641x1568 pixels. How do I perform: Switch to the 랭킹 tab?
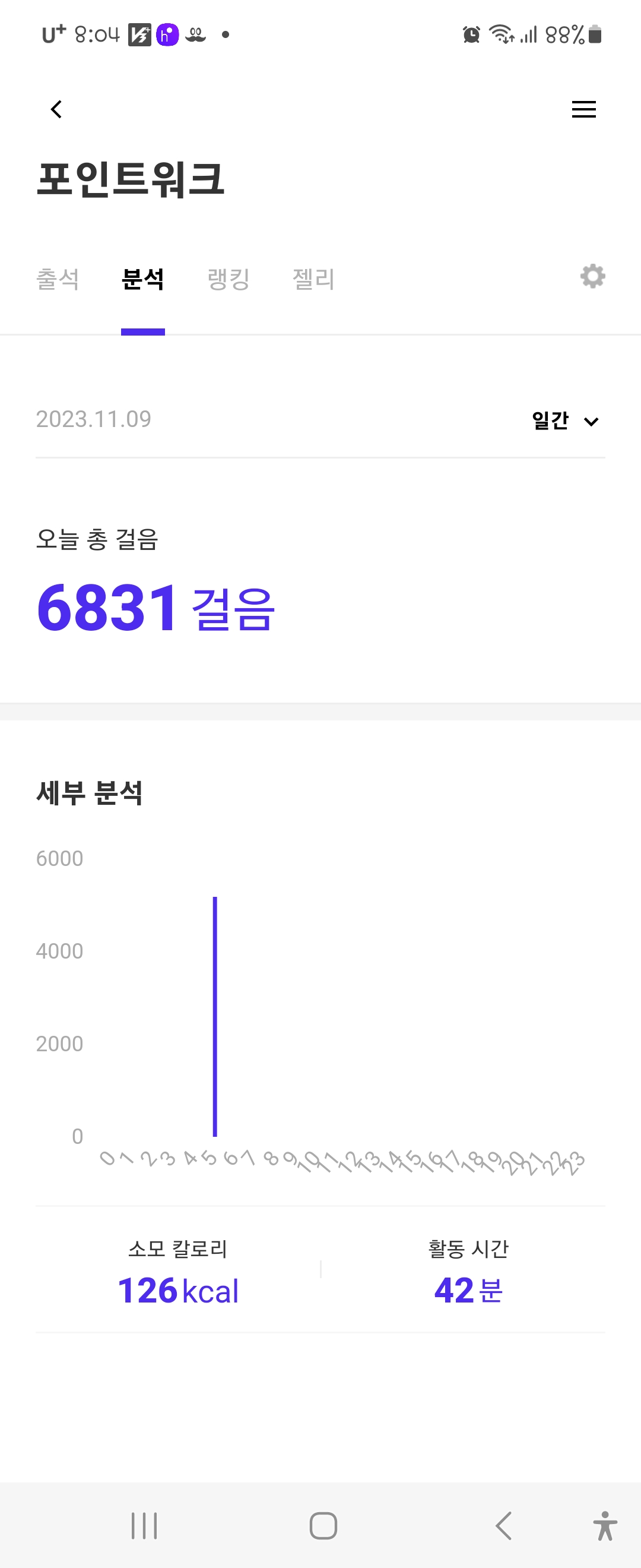[x=229, y=279]
